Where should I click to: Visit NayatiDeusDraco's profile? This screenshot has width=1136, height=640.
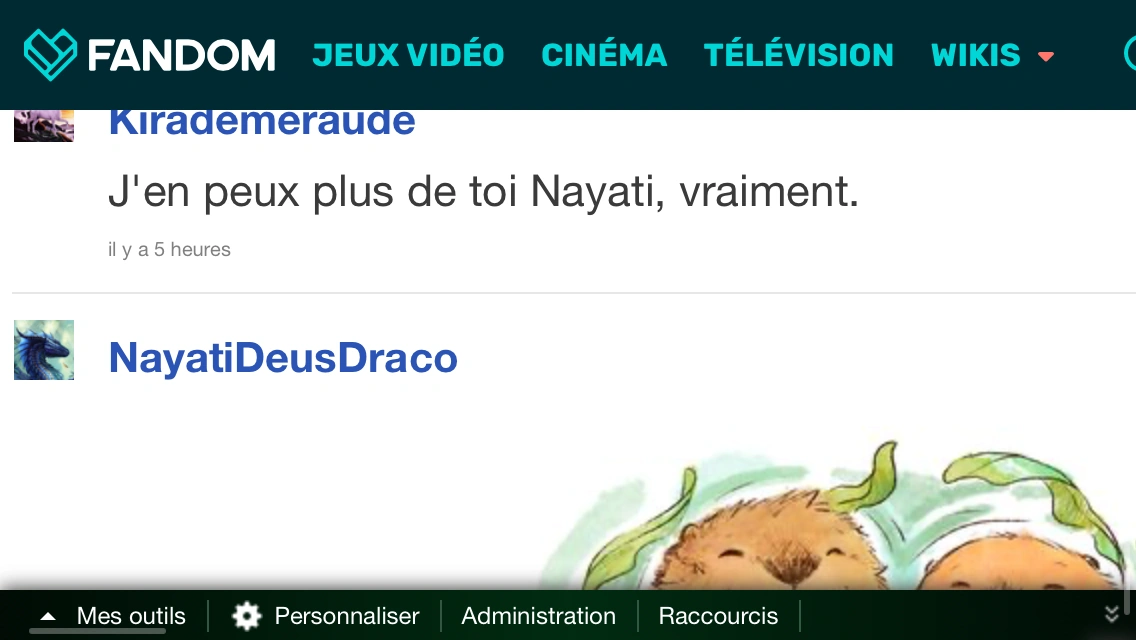[283, 358]
